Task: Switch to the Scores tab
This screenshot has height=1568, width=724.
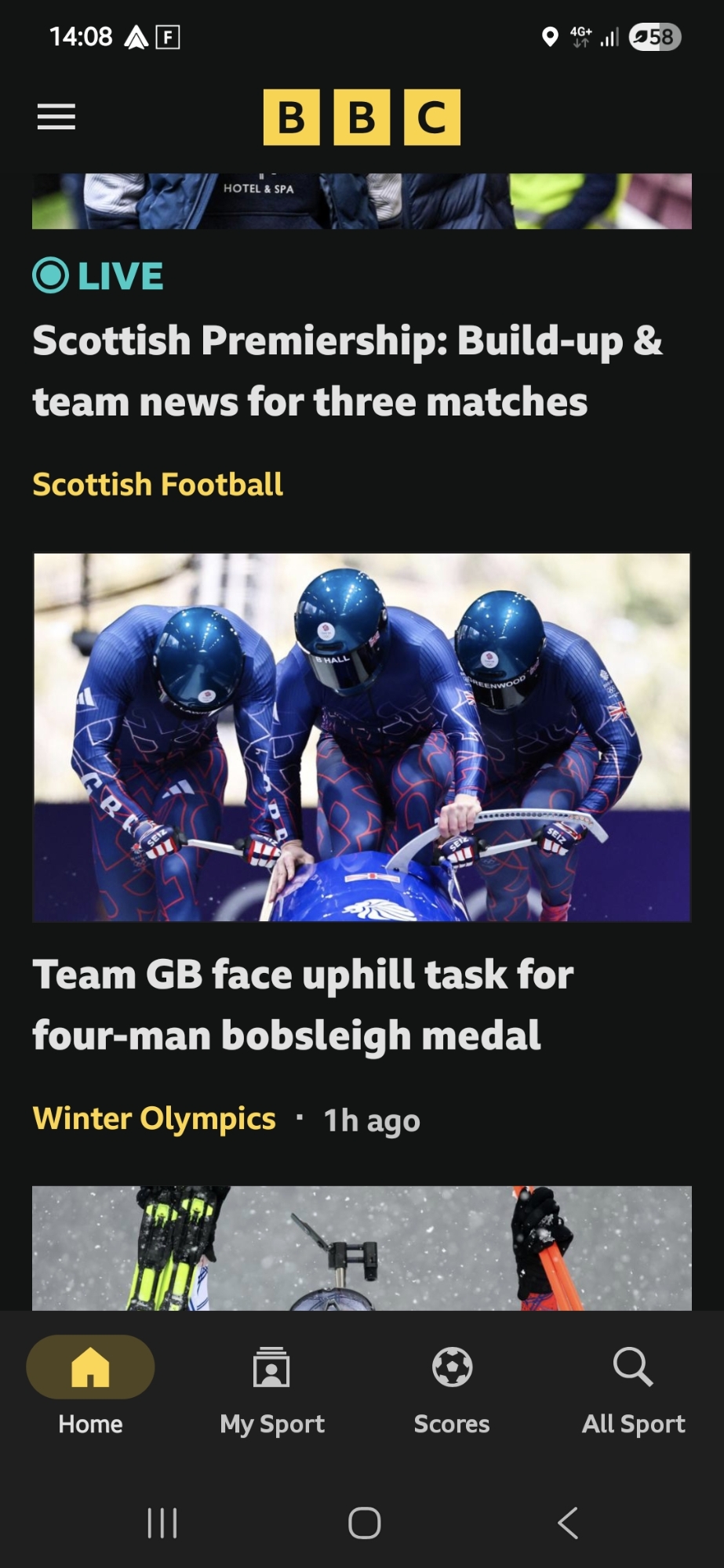Action: 452,1385
